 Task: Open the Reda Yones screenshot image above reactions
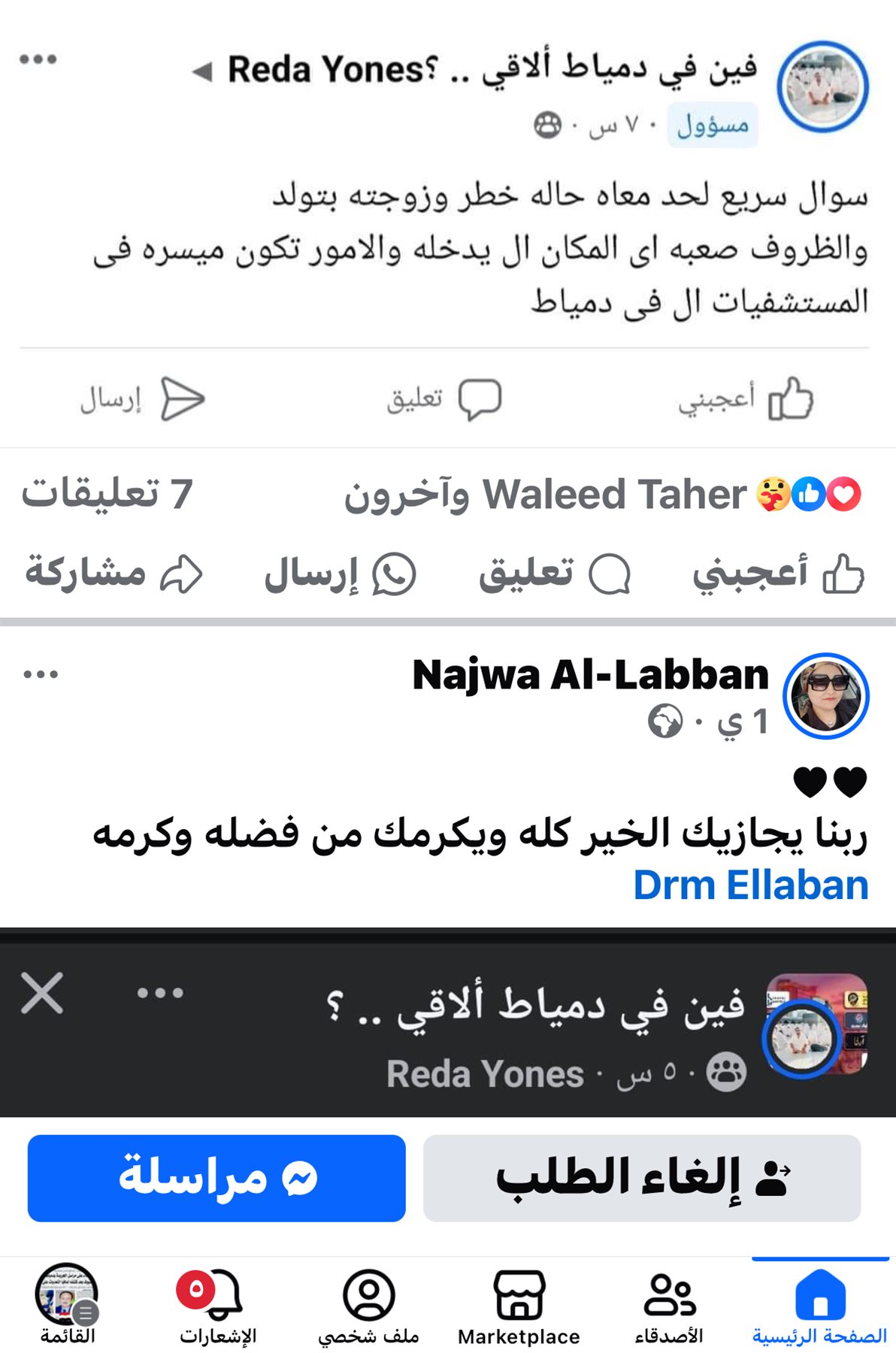coord(448,225)
